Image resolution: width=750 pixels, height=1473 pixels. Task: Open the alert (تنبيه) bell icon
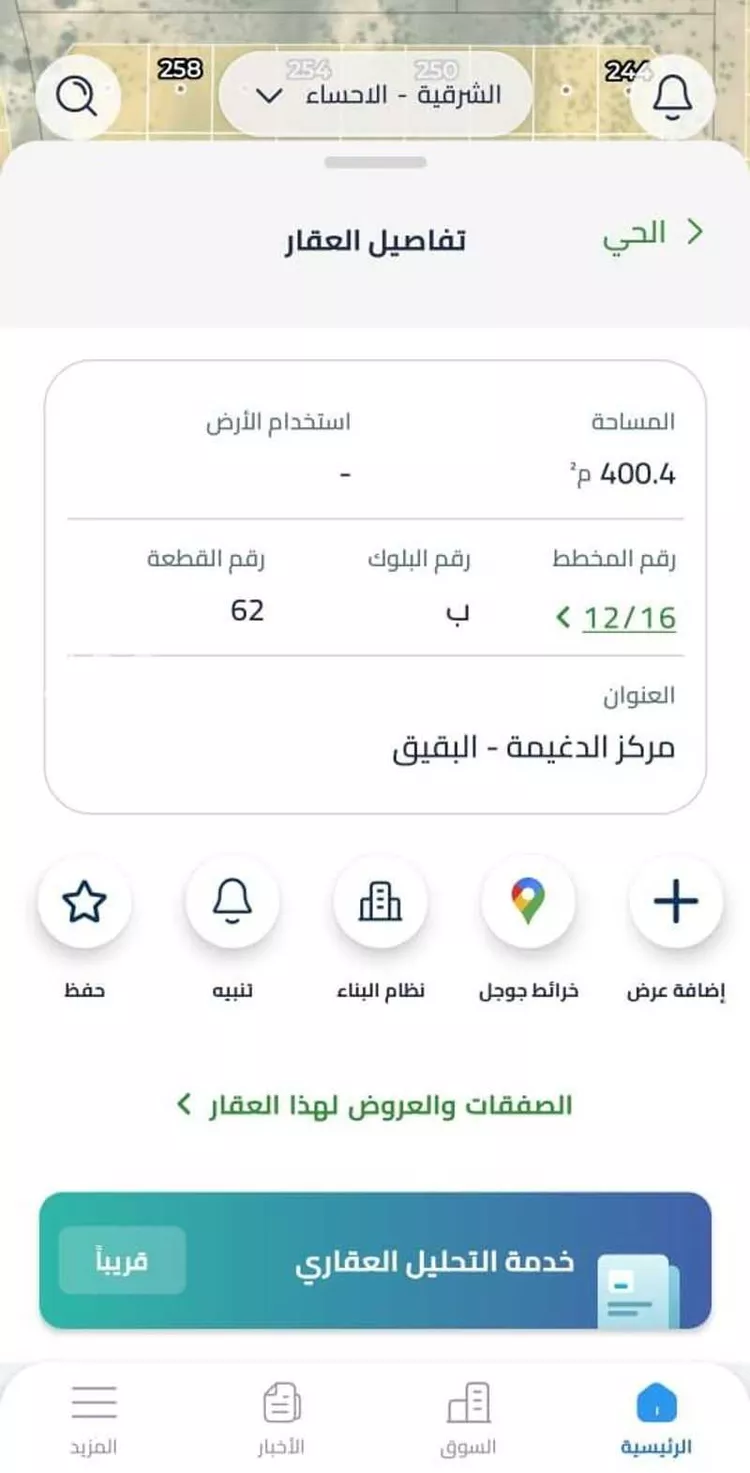pyautogui.click(x=233, y=902)
